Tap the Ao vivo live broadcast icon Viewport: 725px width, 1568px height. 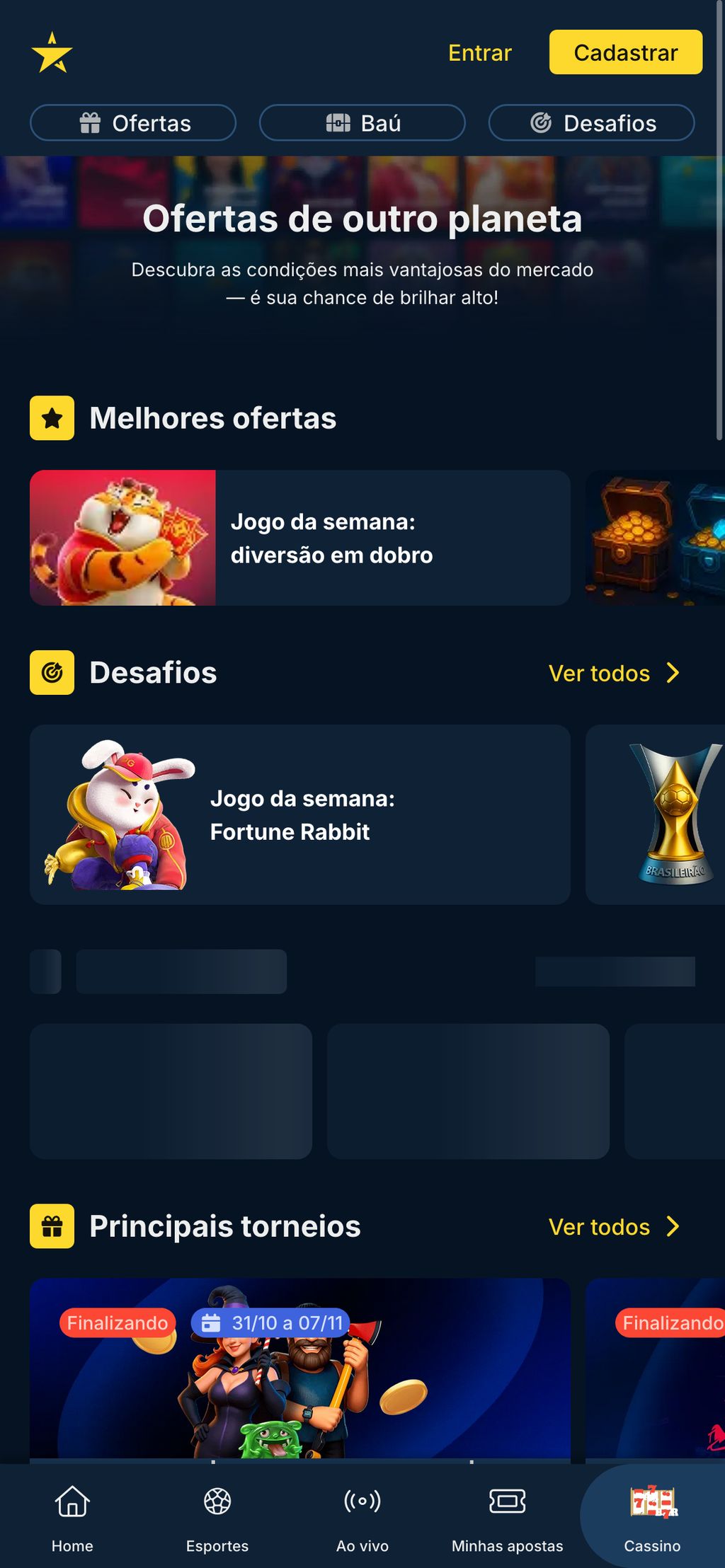tap(362, 1500)
